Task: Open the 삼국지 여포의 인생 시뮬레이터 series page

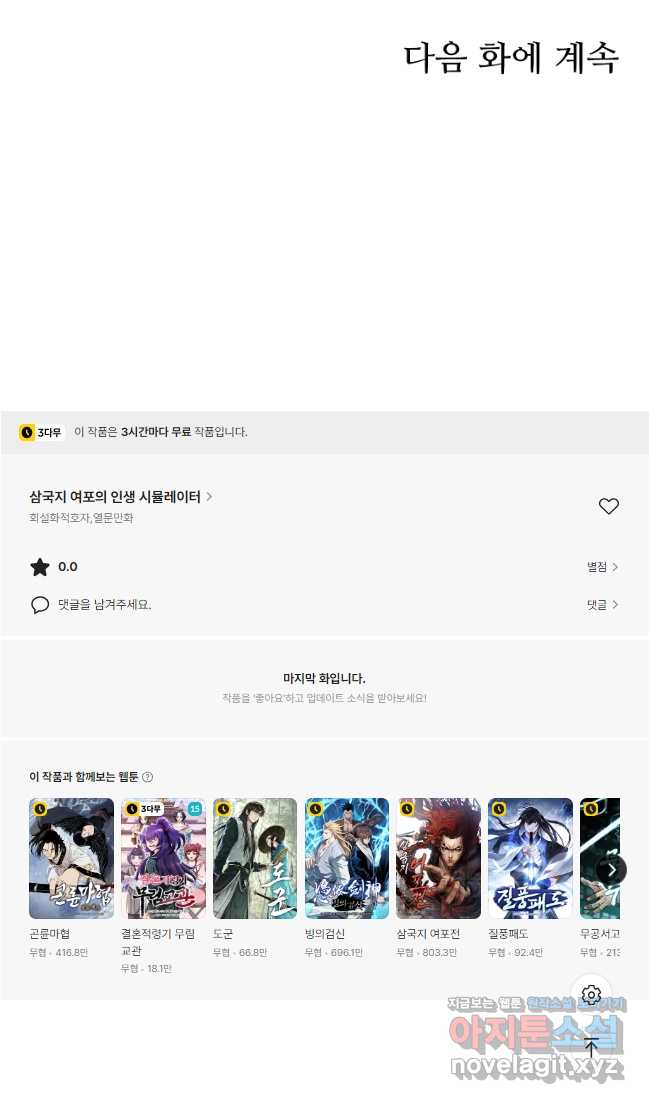Action: coord(121,497)
